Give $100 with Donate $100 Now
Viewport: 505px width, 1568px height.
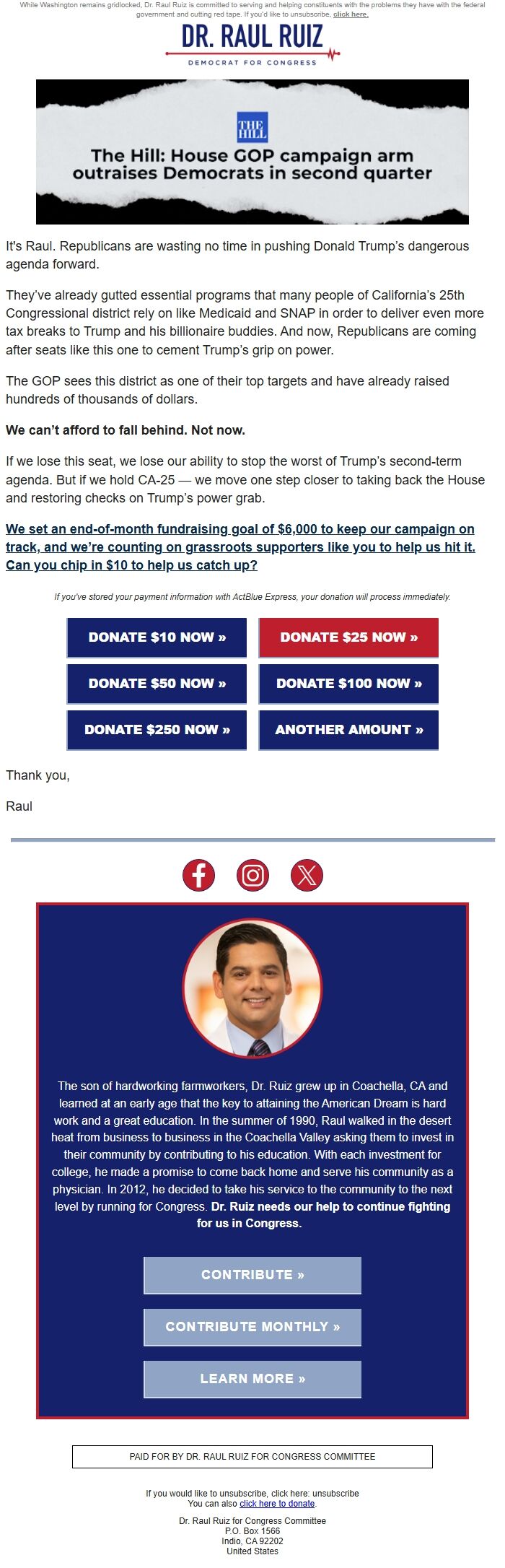pos(348,684)
